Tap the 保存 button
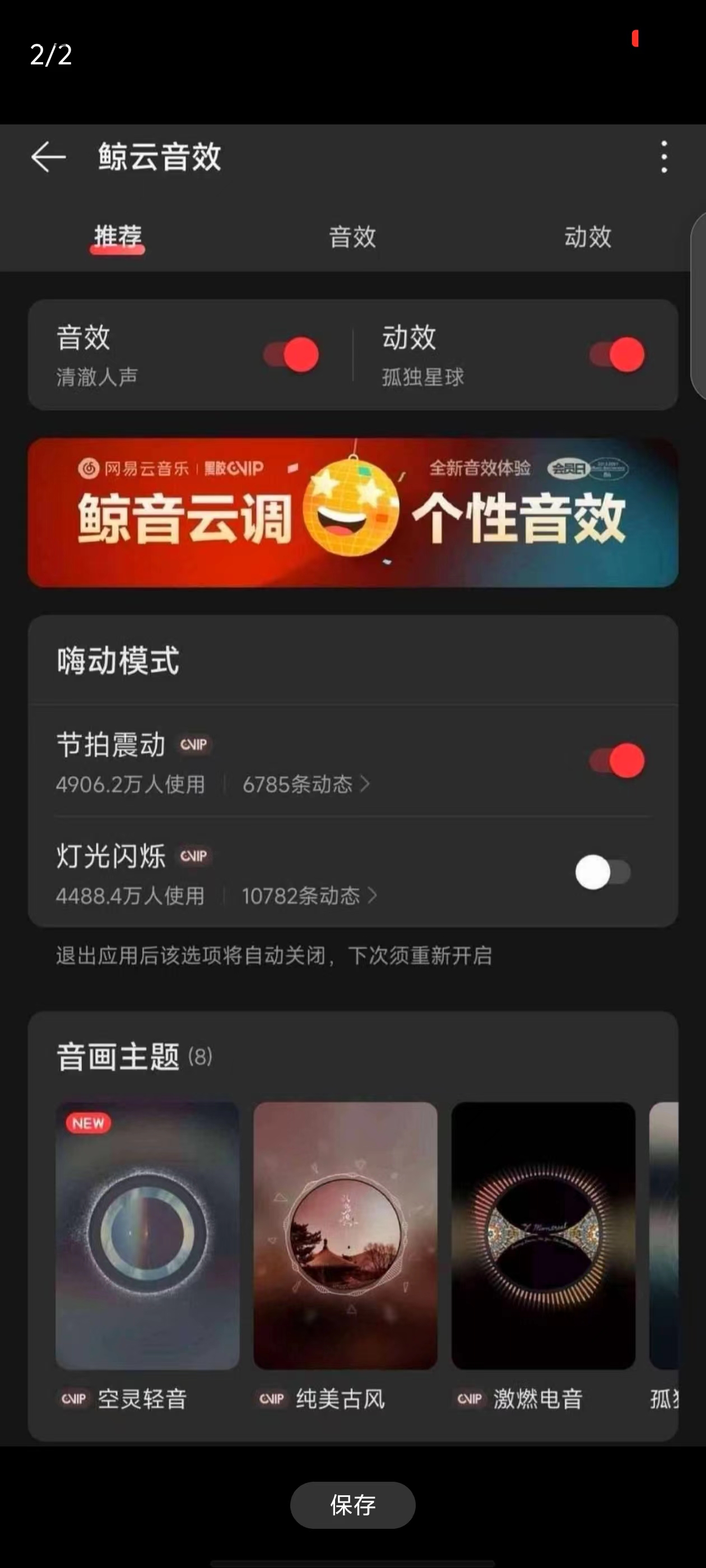 point(352,1505)
